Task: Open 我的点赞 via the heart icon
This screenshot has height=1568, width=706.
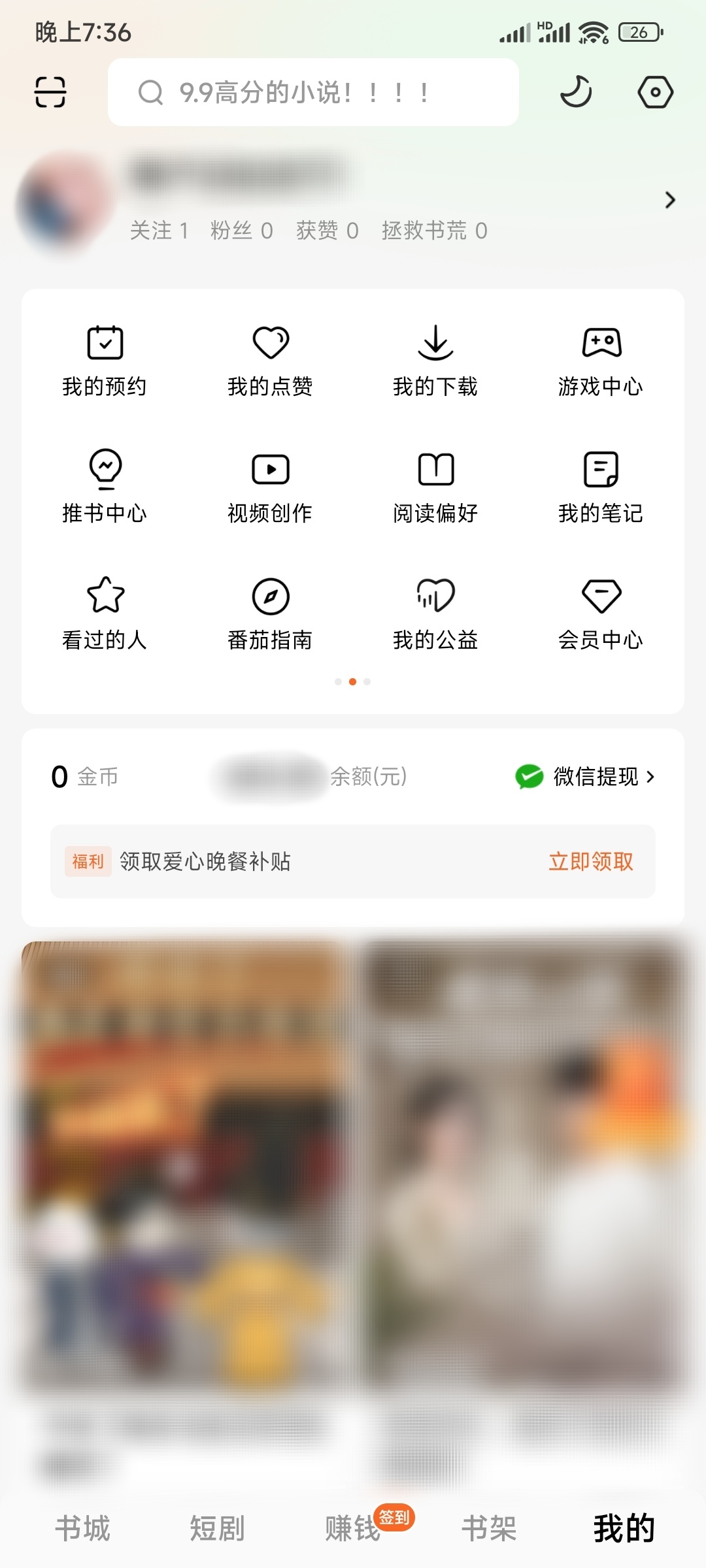Action: [x=271, y=343]
